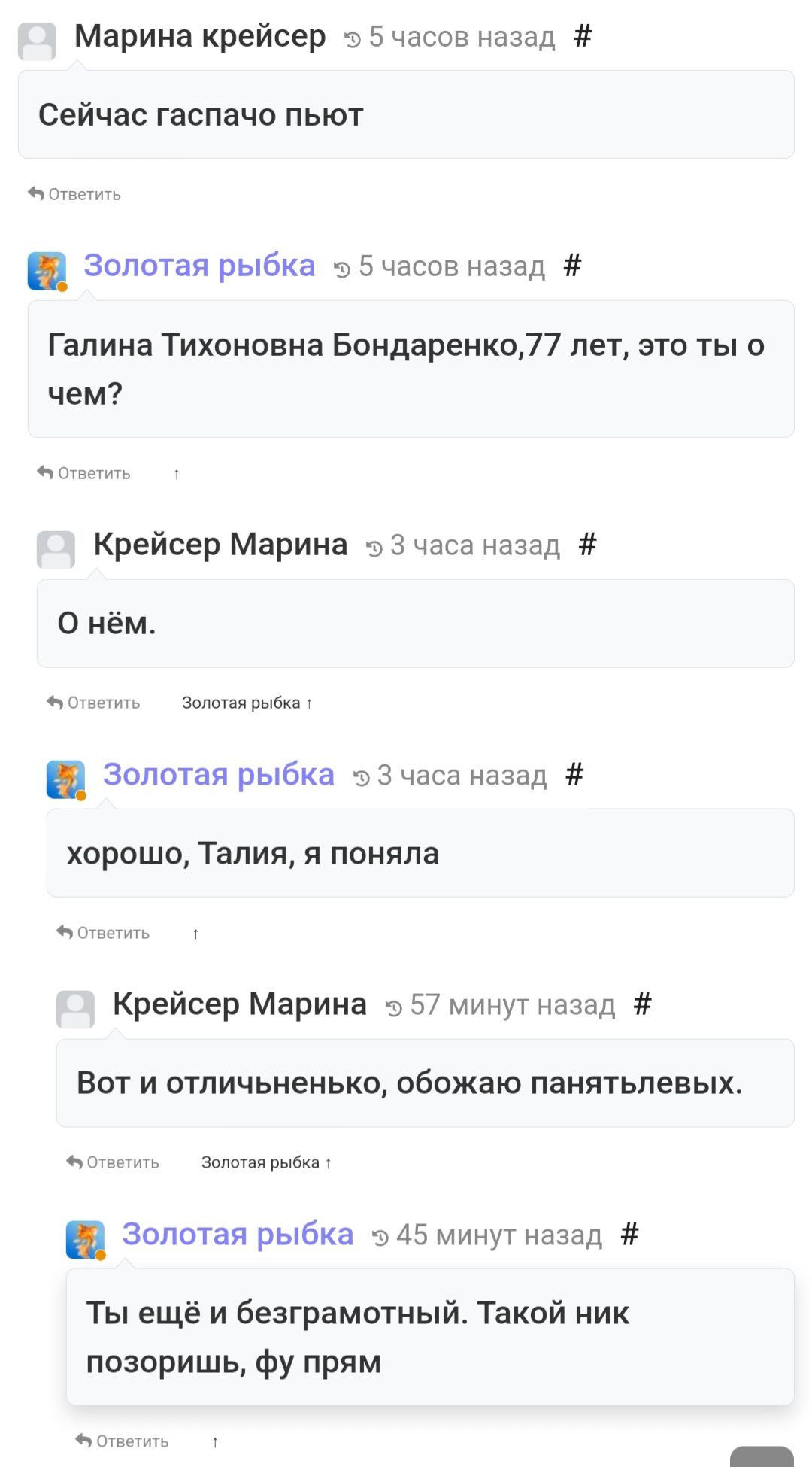Reply to the comment "Сейчас гаспачо пьют"
812x1467 pixels.
pos(74,194)
